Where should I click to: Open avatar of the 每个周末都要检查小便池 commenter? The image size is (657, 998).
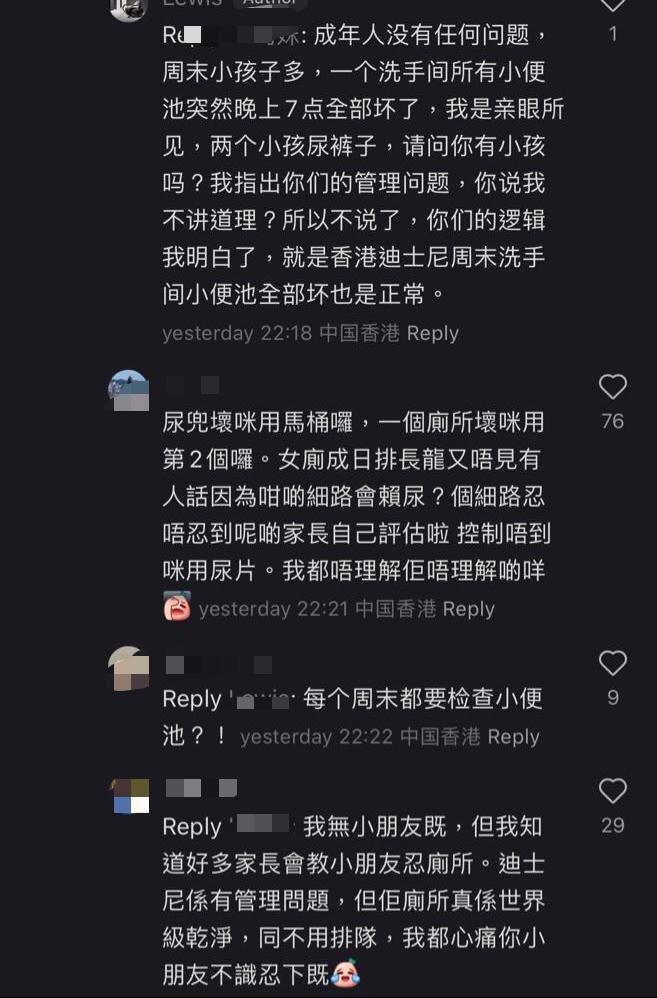[129, 667]
